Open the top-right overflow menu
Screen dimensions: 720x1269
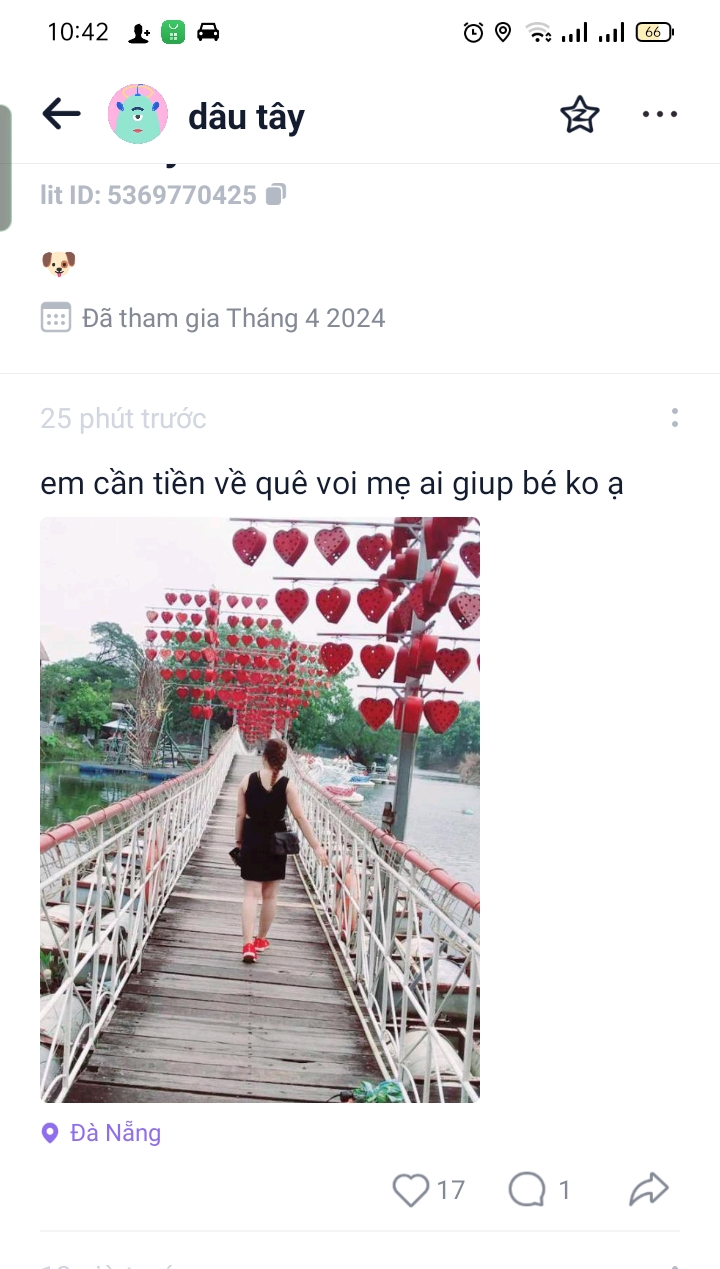click(660, 115)
